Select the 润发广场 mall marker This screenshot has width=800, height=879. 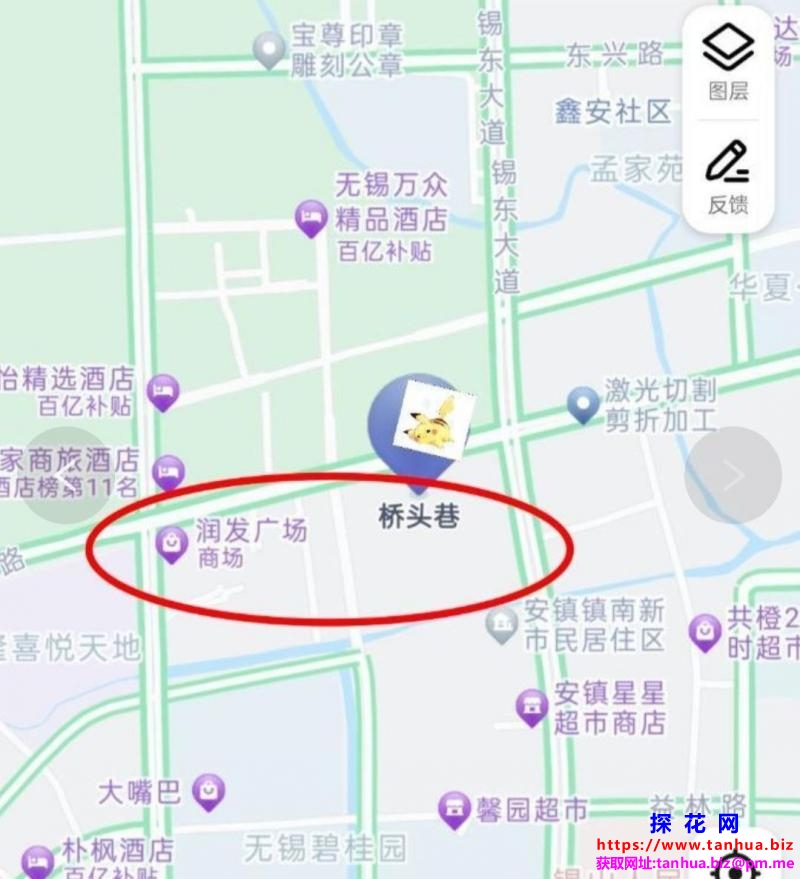pyautogui.click(x=174, y=544)
